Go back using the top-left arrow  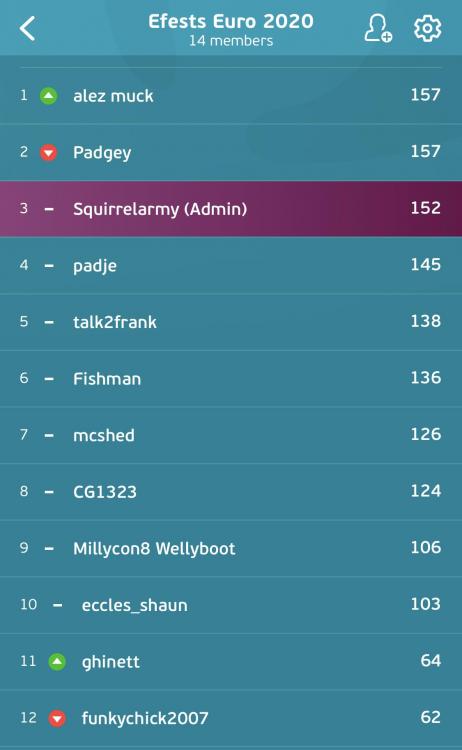(28, 29)
